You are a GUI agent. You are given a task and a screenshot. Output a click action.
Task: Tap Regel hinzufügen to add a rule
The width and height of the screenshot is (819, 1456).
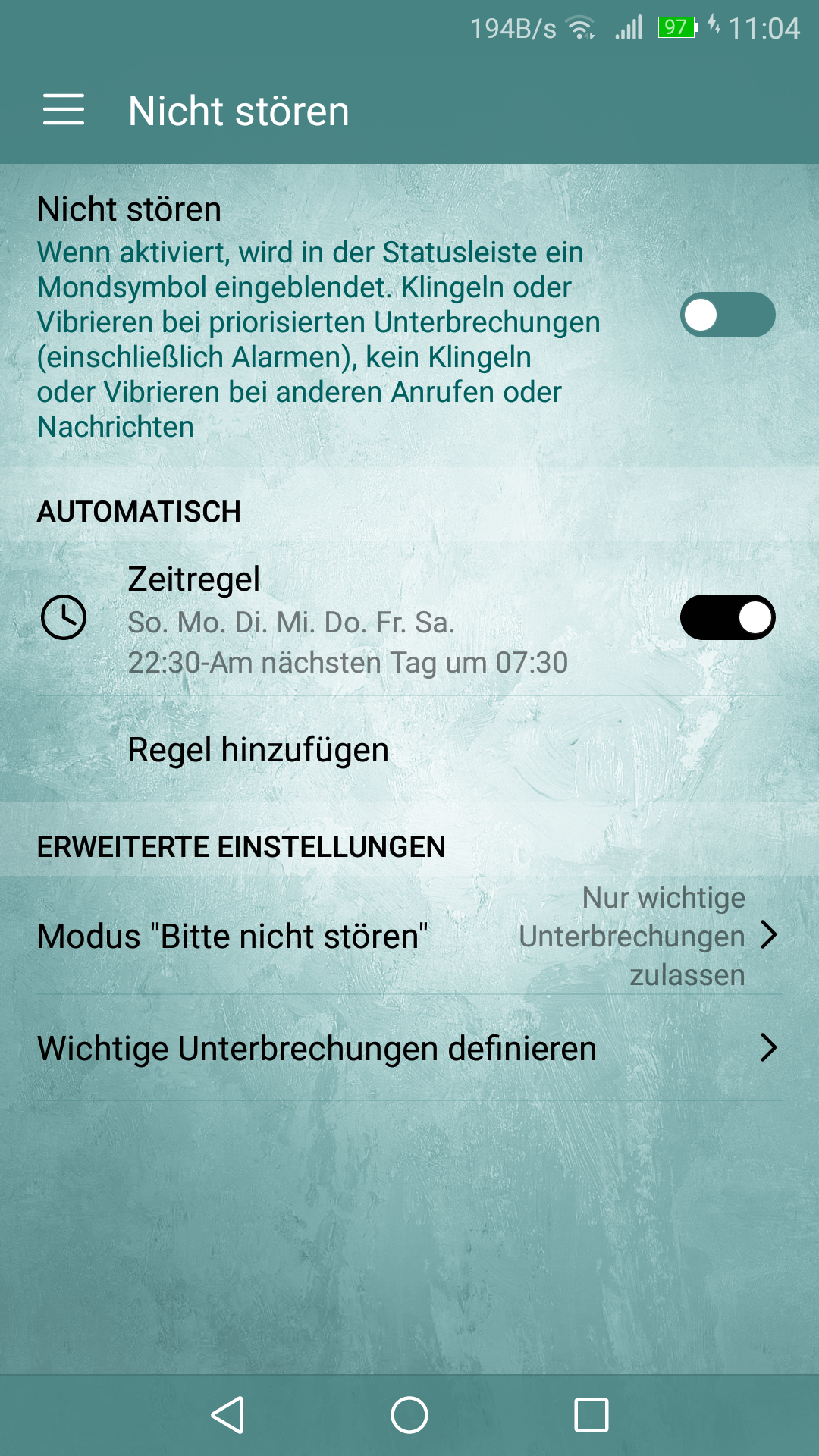pyautogui.click(x=409, y=750)
